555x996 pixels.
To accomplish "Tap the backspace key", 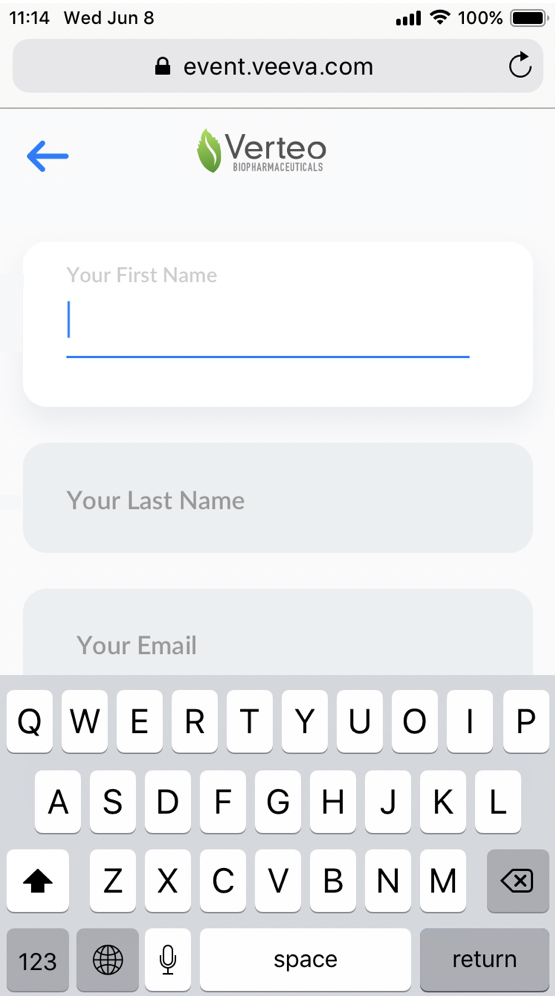I will coord(518,881).
